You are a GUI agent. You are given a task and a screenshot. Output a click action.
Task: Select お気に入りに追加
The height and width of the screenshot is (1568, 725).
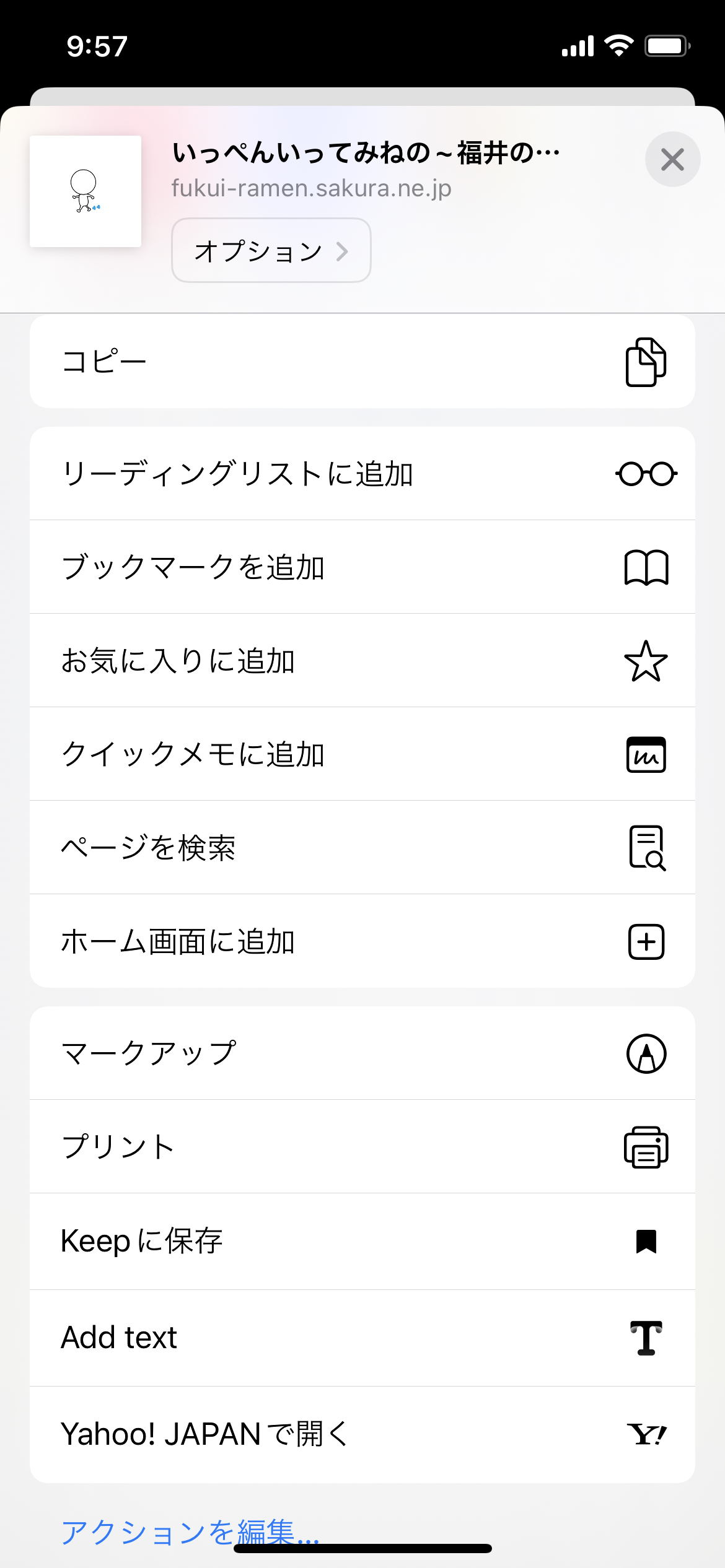[362, 661]
